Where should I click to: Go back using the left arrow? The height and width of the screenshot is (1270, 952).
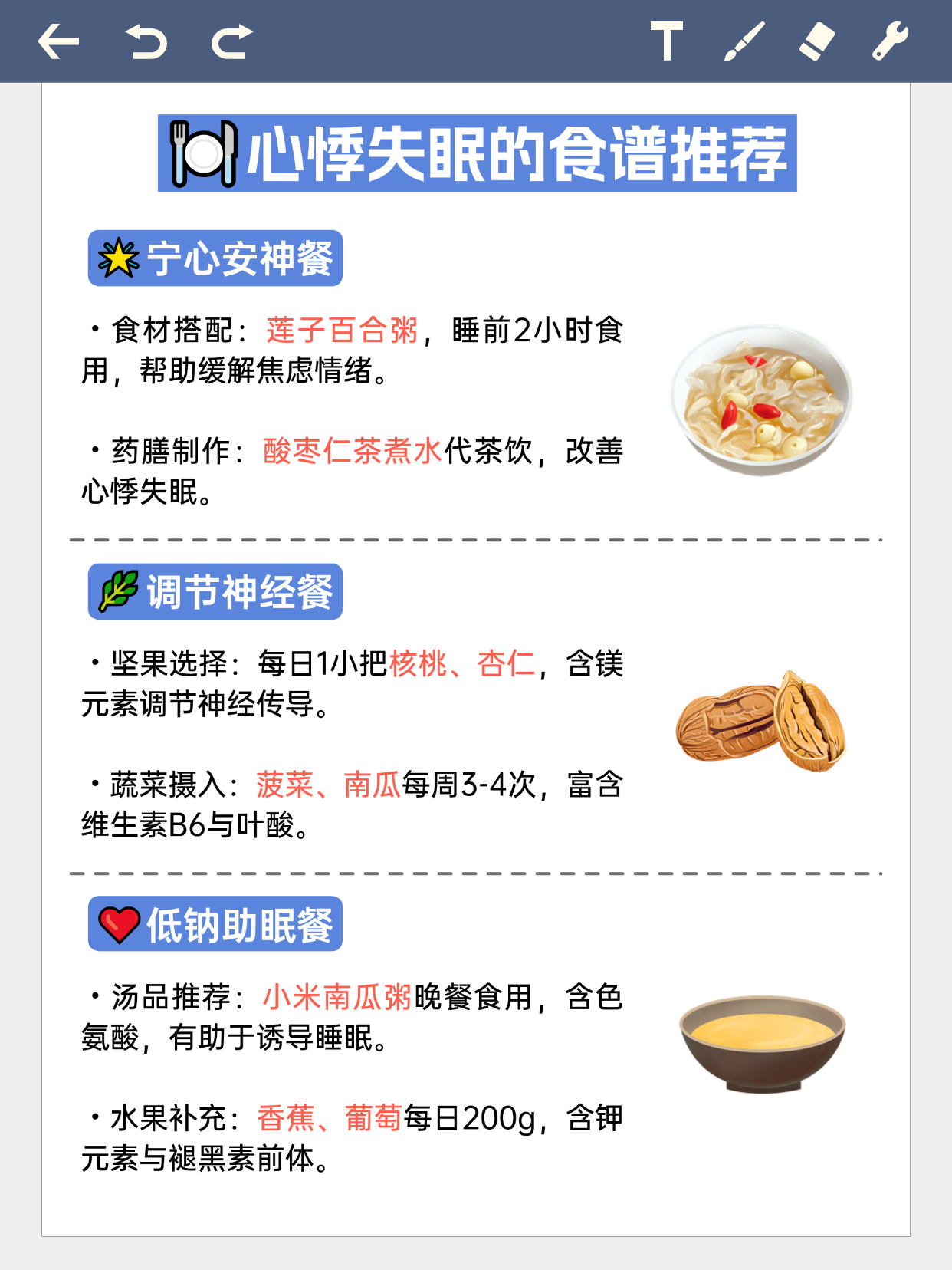coord(58,41)
